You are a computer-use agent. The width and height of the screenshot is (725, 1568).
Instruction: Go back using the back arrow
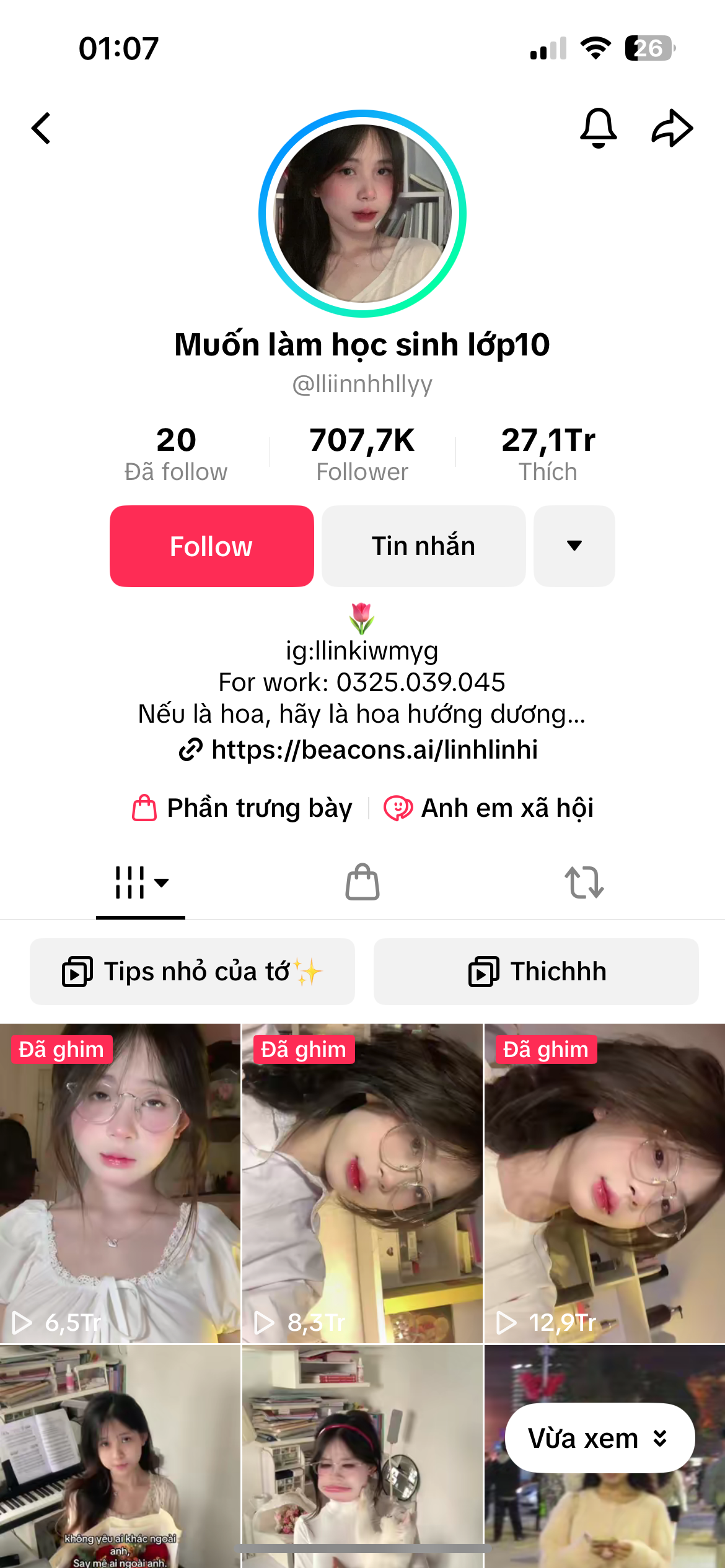pos(42,128)
